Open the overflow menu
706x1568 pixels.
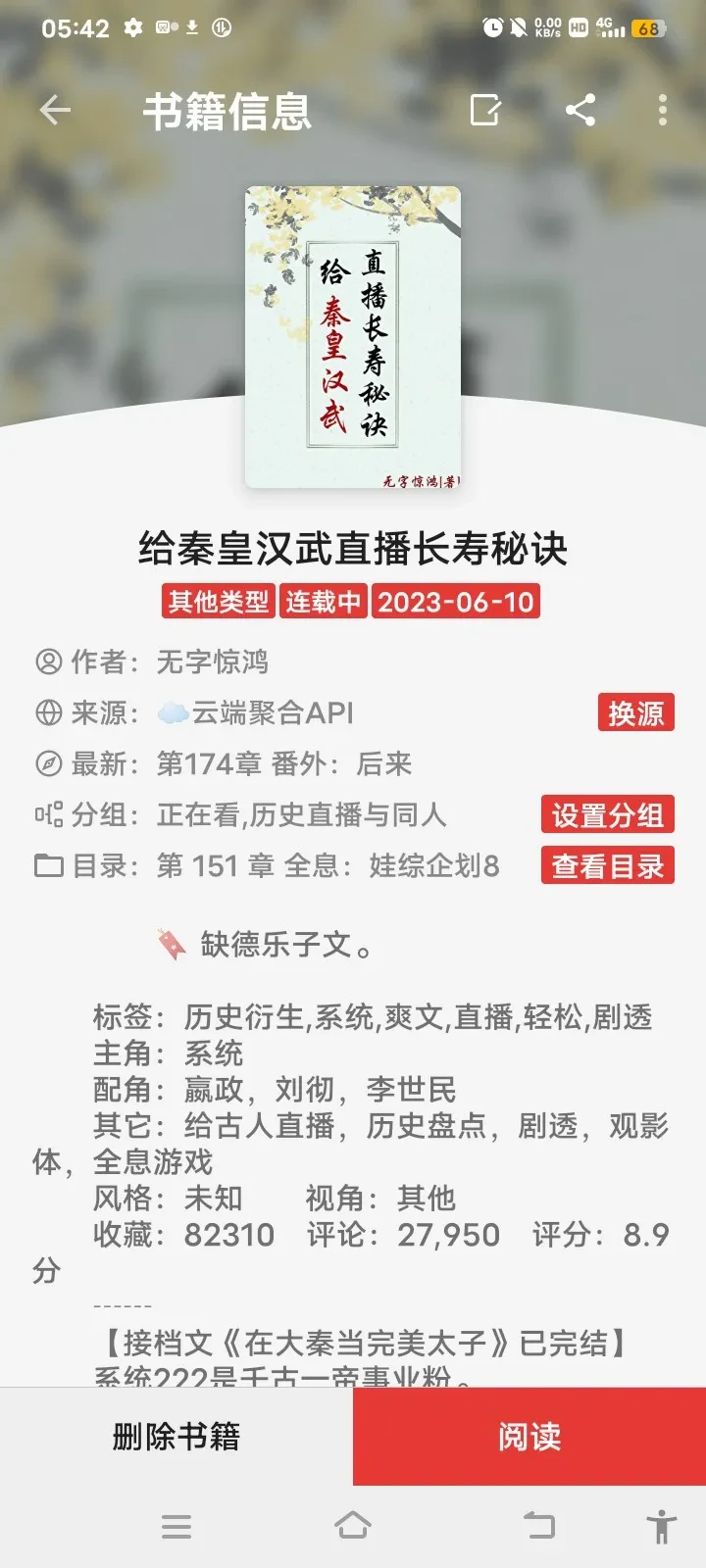663,111
